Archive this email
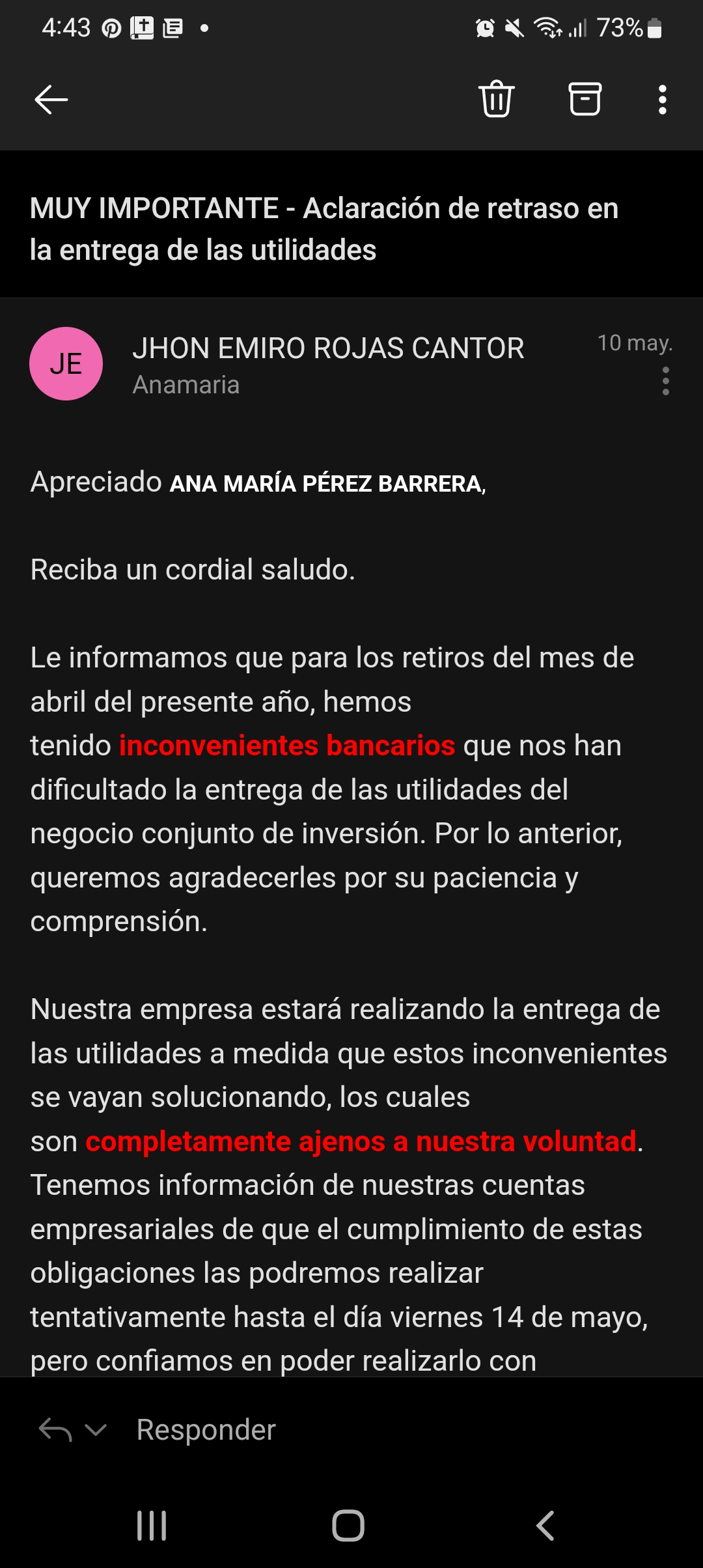The height and width of the screenshot is (1568, 703). [585, 99]
